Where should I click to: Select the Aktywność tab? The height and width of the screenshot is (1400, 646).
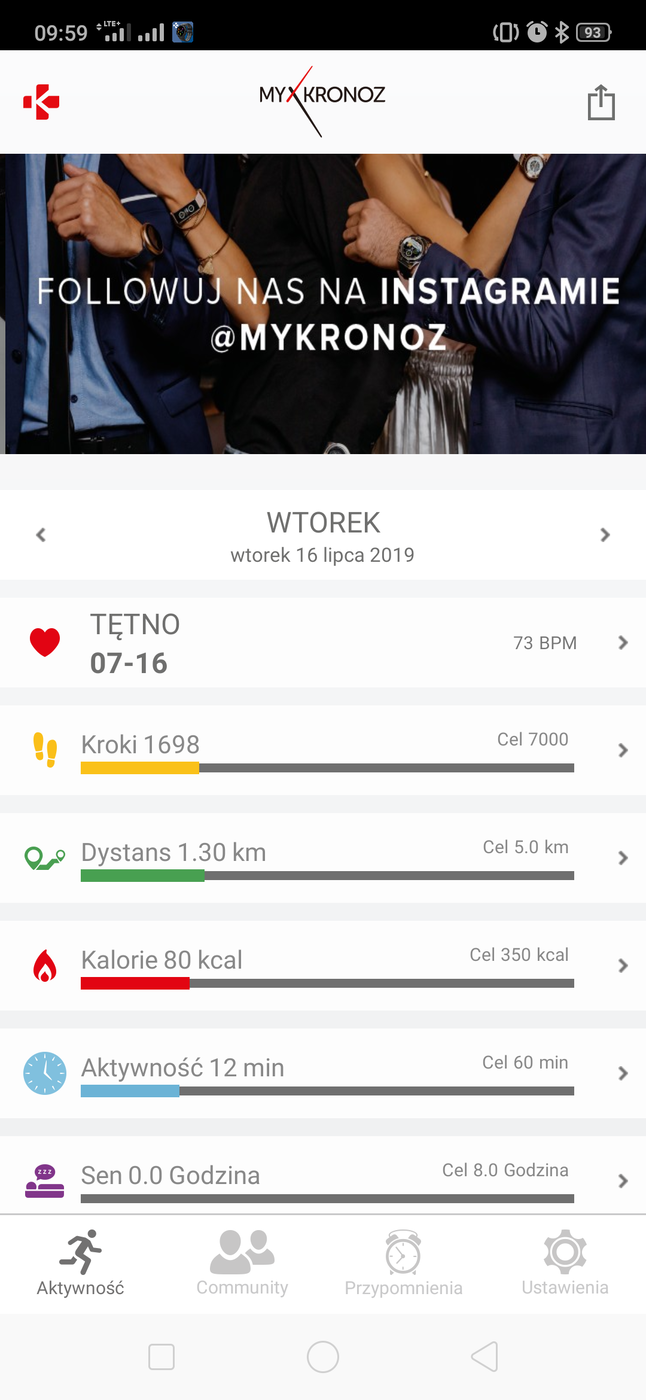click(80, 1264)
